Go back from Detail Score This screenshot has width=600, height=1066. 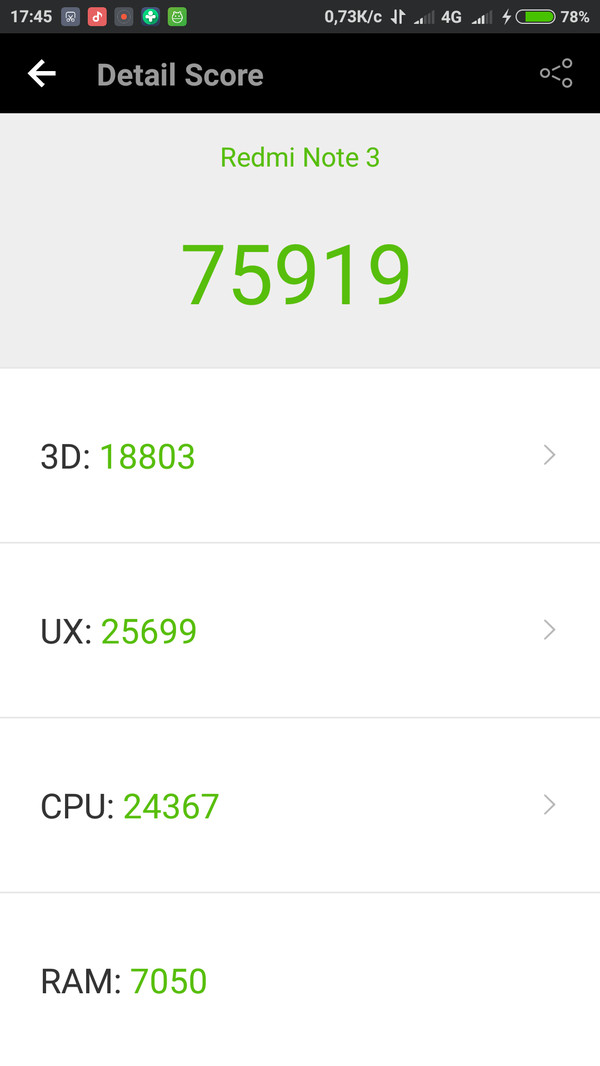41,74
